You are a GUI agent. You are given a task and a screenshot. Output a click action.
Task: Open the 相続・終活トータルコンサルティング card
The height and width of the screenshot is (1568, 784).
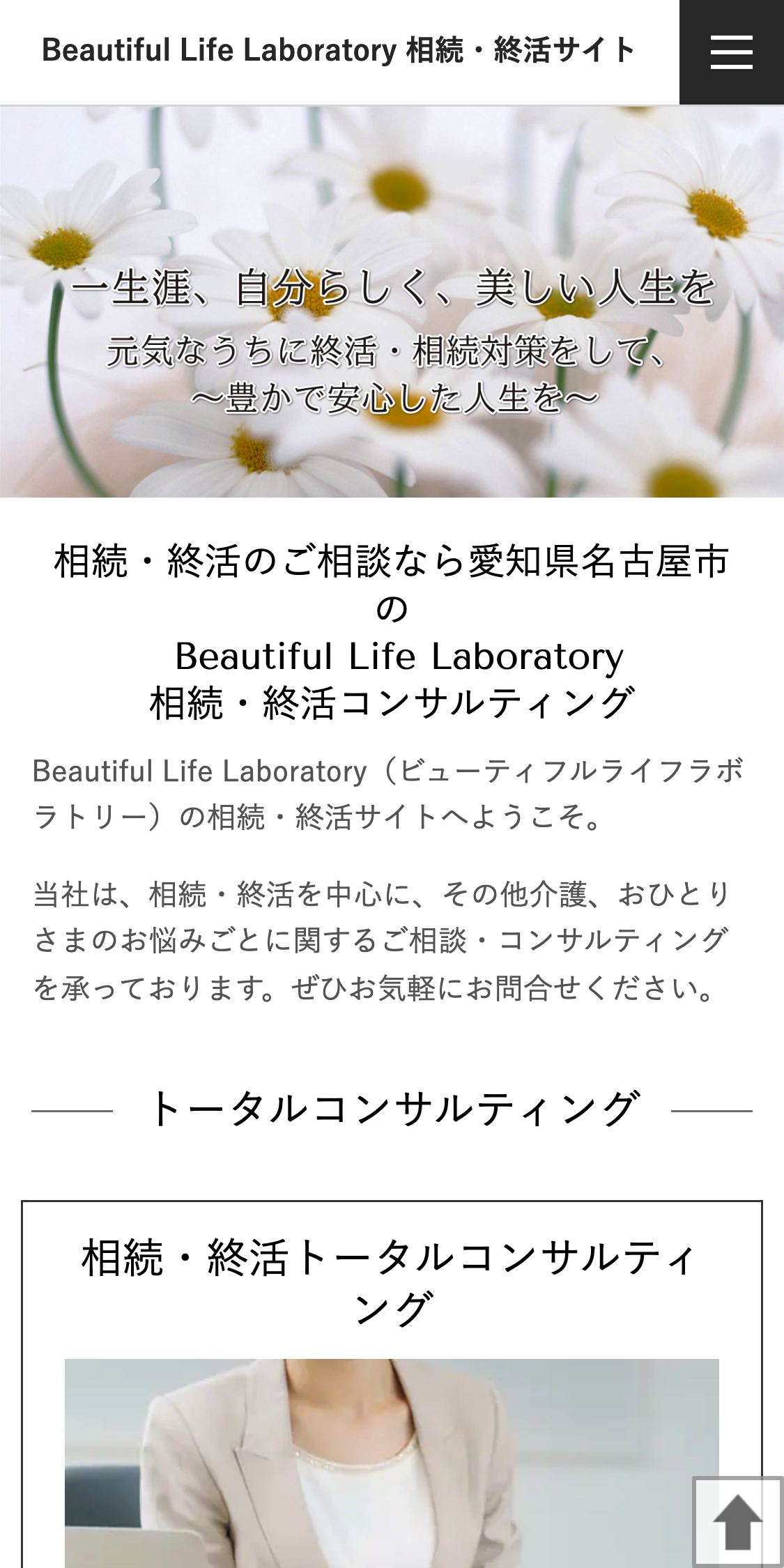coord(391,1282)
